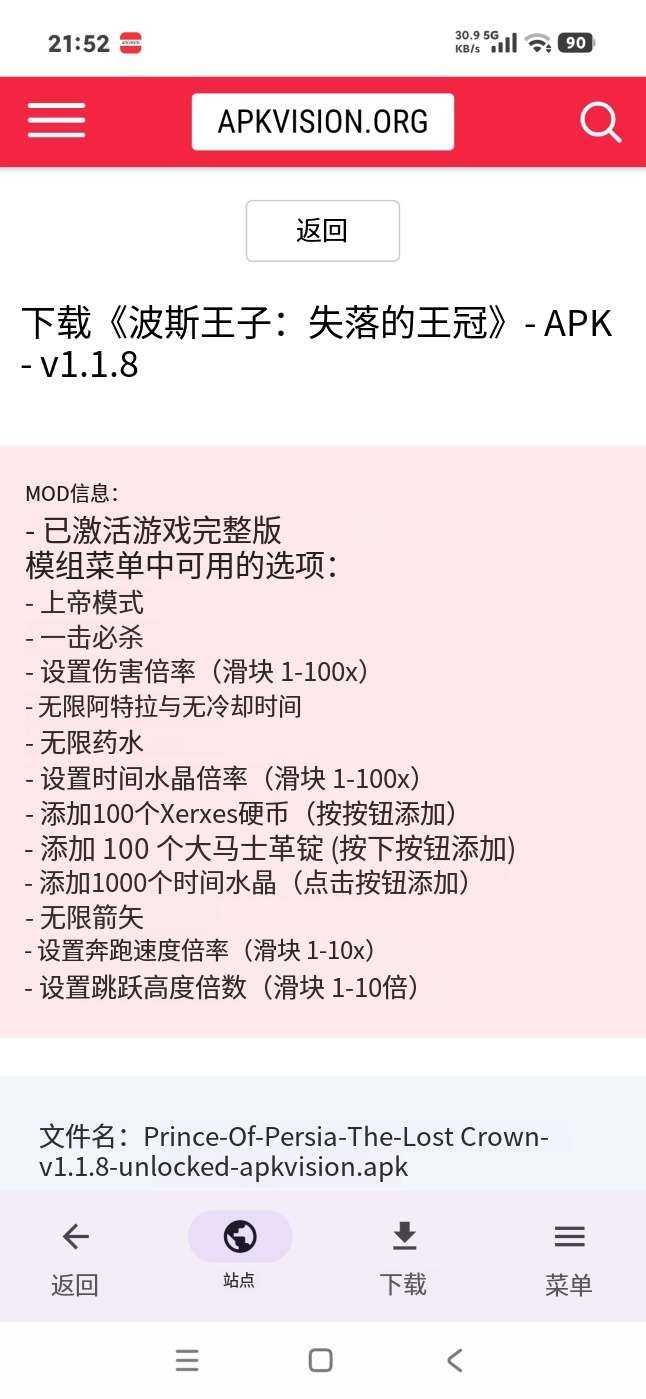
Task: Open the search magnifier icon
Action: click(x=600, y=122)
